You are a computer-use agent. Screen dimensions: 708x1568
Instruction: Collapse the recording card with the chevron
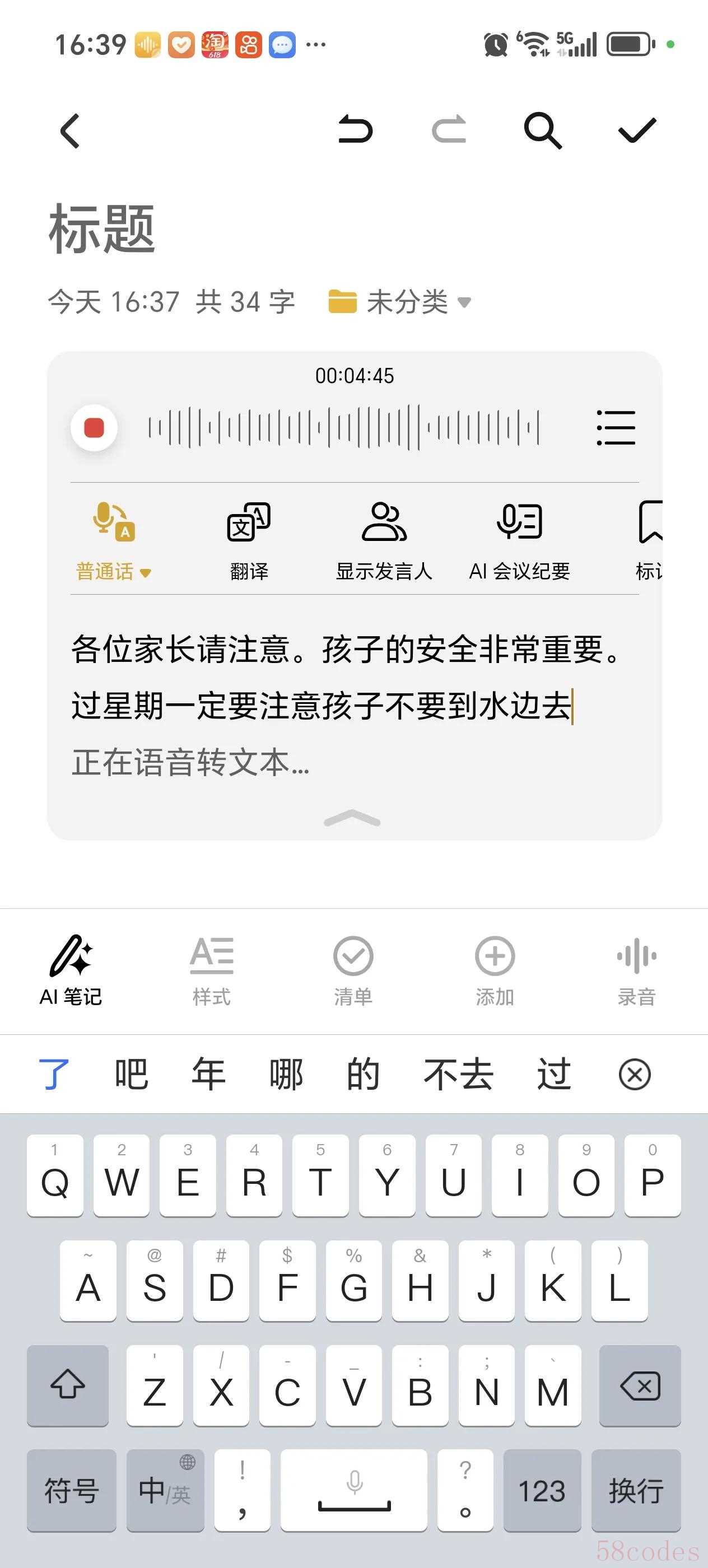tap(352, 819)
